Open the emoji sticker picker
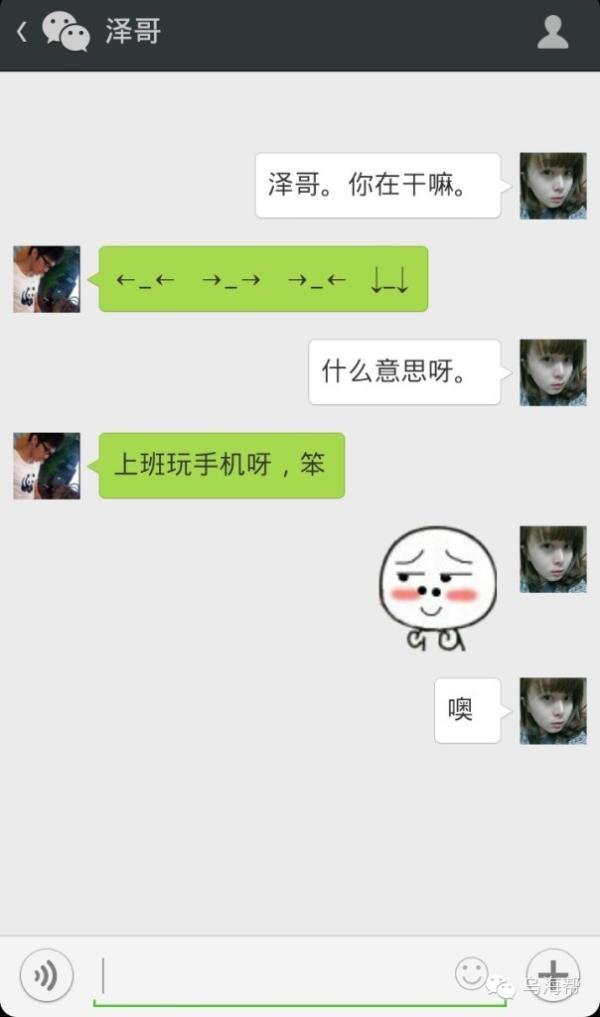Viewport: 600px width, 1017px height. pos(471,973)
